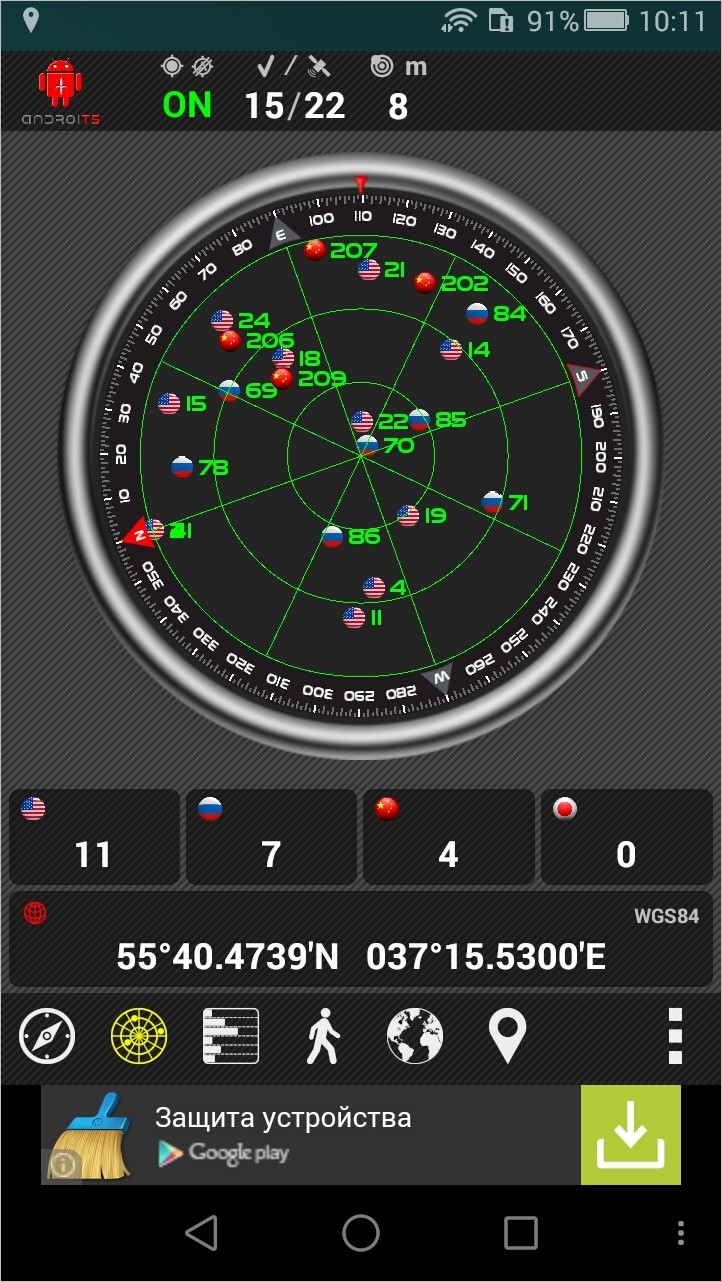
Task: Go back with the system back button
Action: click(x=201, y=1233)
